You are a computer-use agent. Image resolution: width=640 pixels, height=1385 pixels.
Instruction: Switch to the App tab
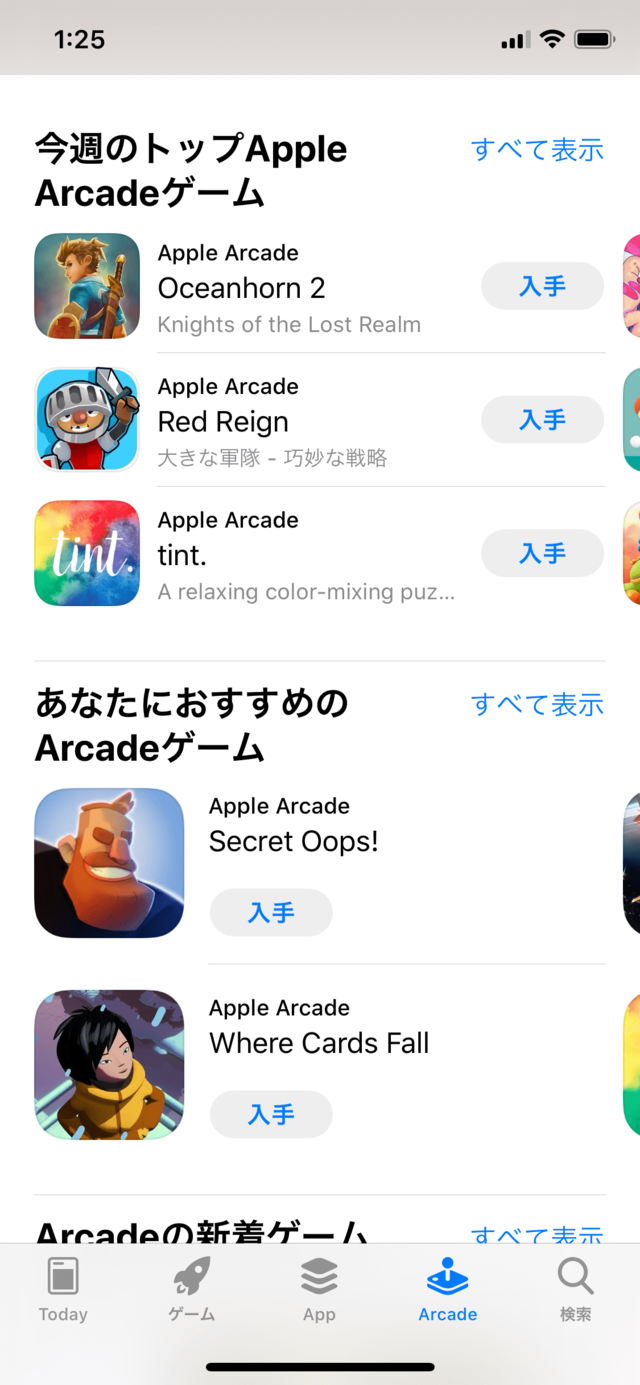319,1290
